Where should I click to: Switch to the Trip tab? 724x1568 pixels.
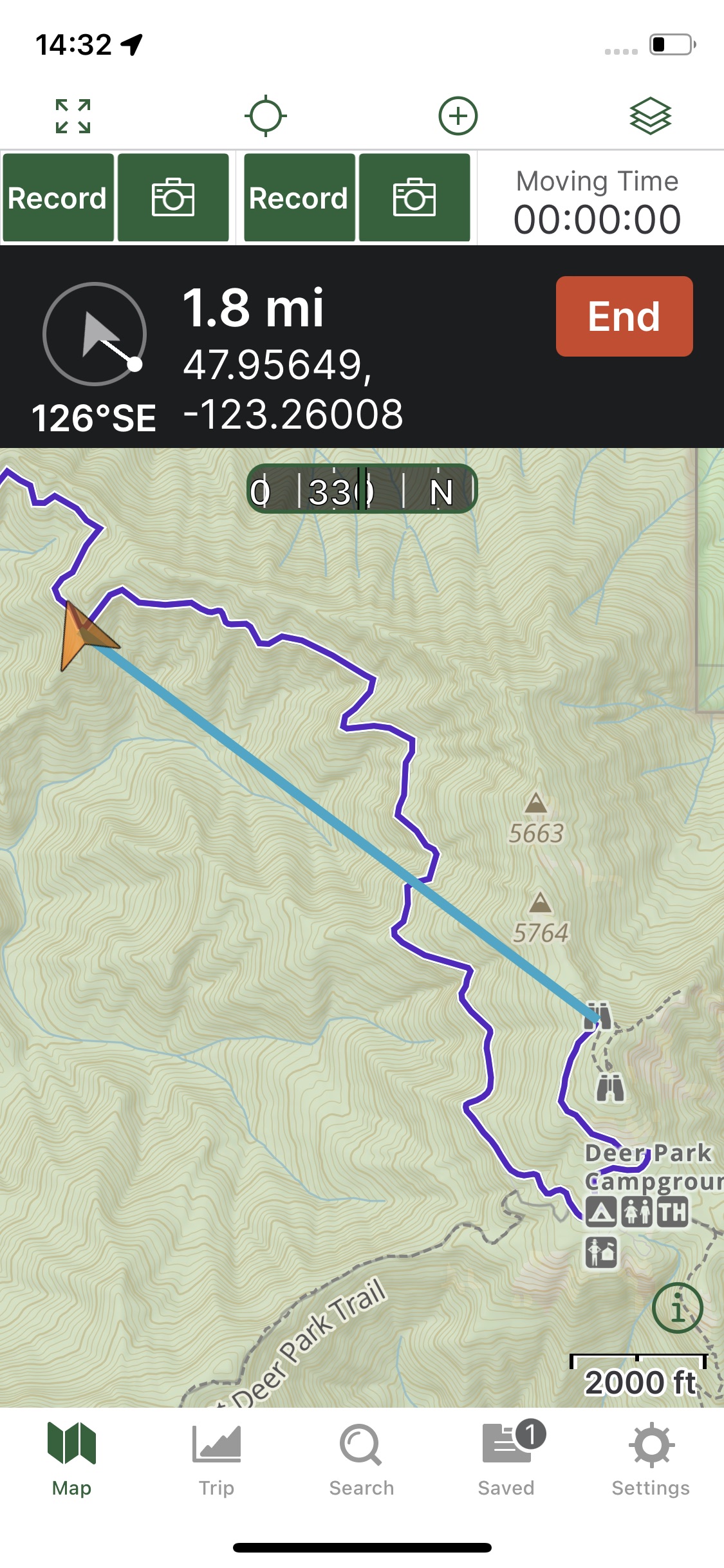(216, 1459)
